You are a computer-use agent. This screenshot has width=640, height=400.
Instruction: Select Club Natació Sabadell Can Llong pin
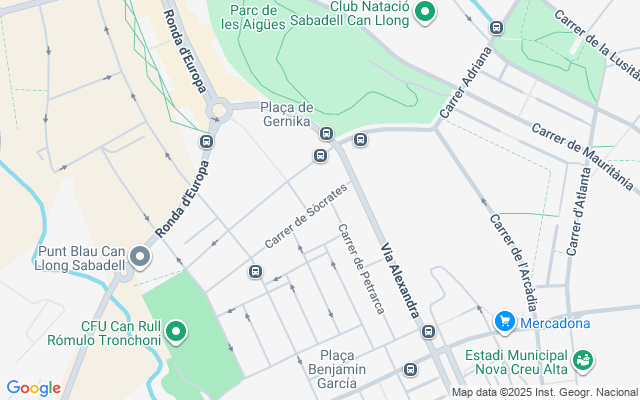pyautogui.click(x=424, y=12)
